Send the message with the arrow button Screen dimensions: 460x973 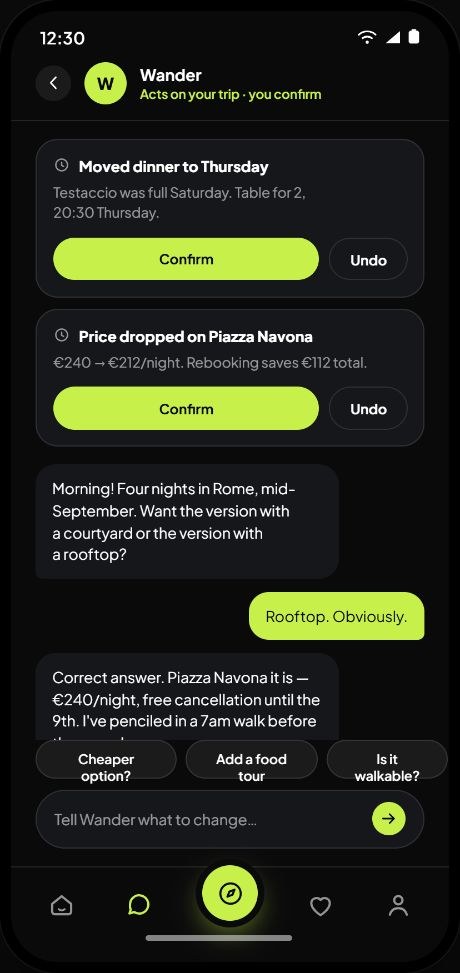pos(389,819)
